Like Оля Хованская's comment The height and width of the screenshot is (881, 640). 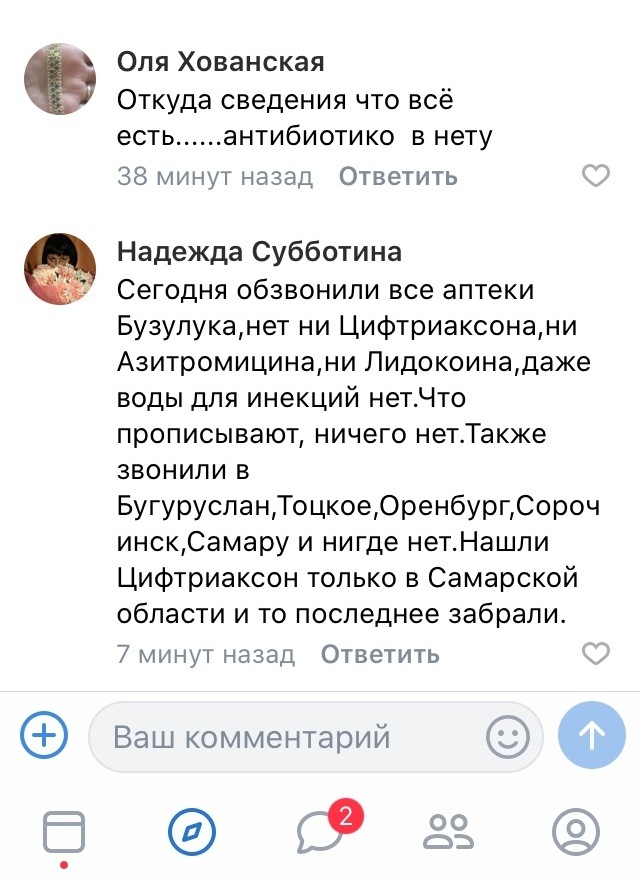click(x=596, y=177)
